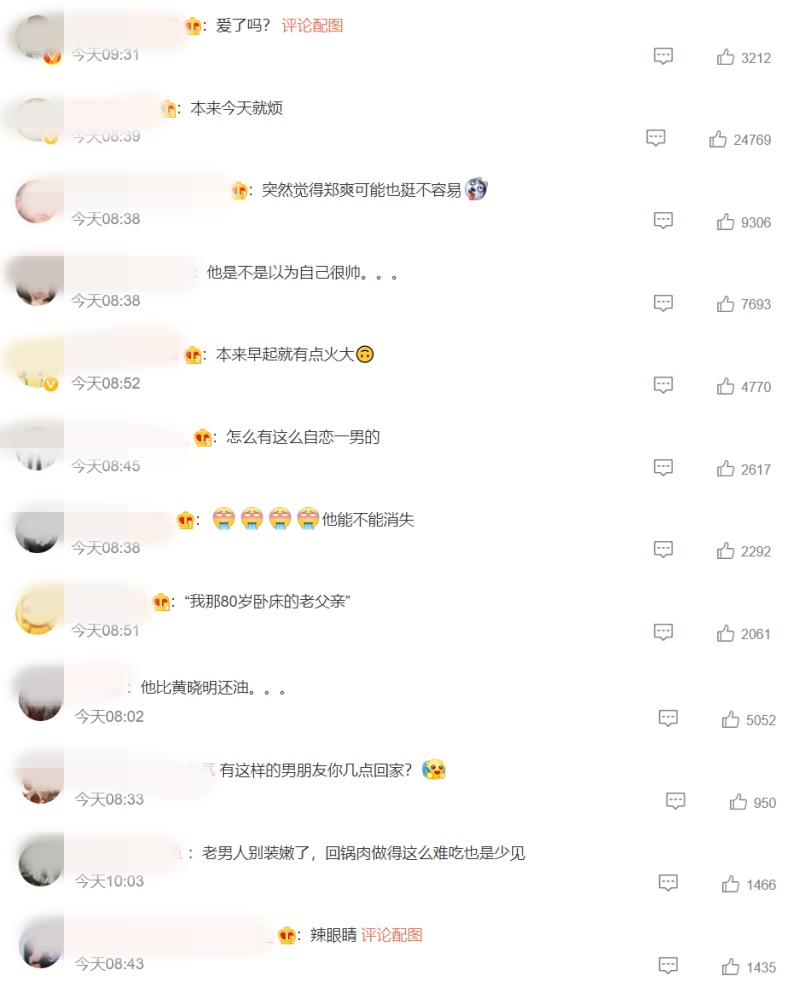Reply to the comment 爱了吗
The height and width of the screenshot is (993, 800).
(663, 56)
